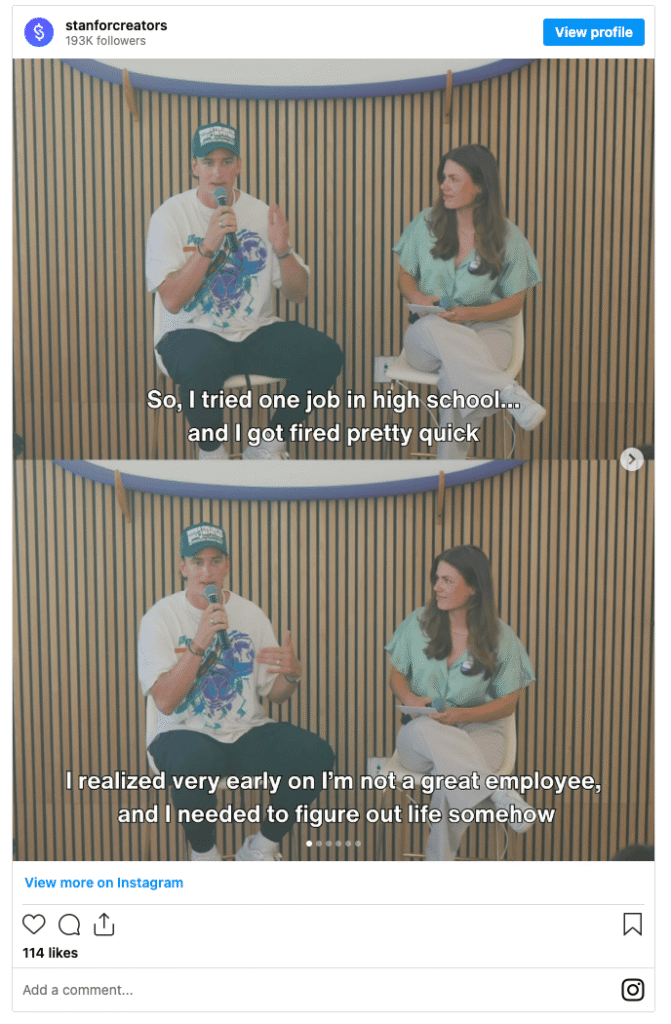671x1024 pixels.
Task: Share this post
Action: [104, 924]
